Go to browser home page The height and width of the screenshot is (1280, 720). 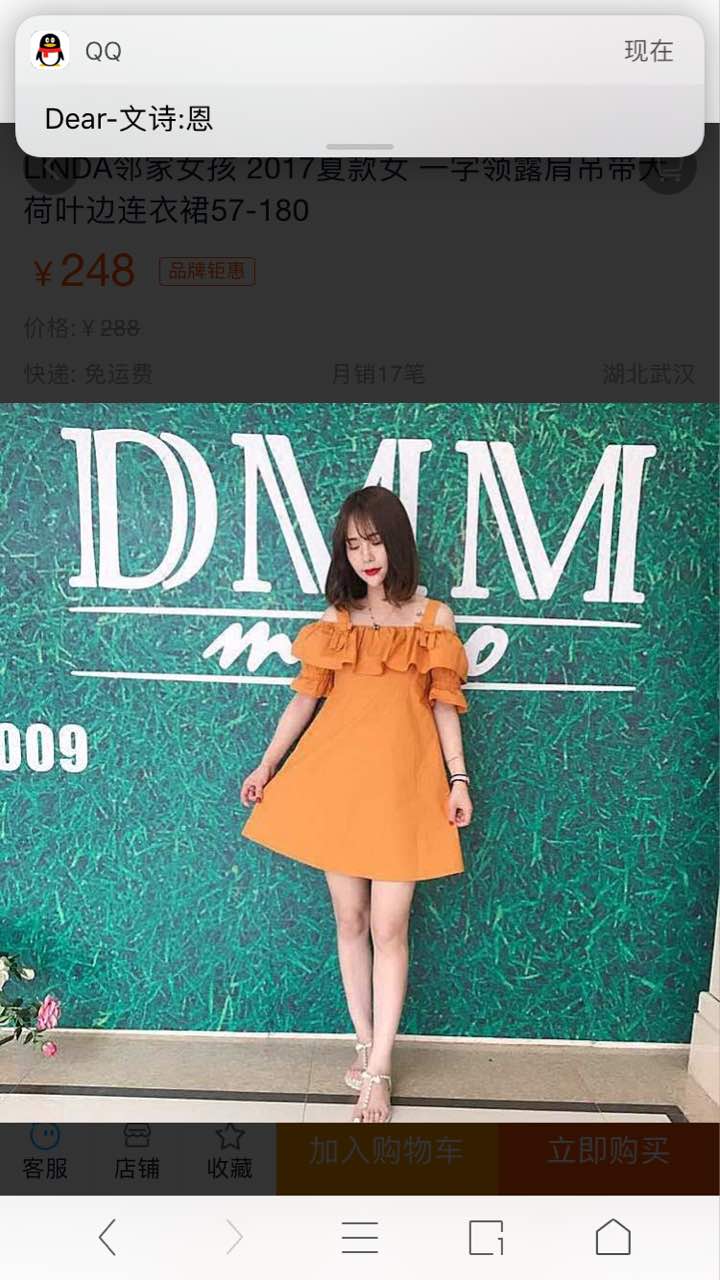pyautogui.click(x=613, y=1238)
